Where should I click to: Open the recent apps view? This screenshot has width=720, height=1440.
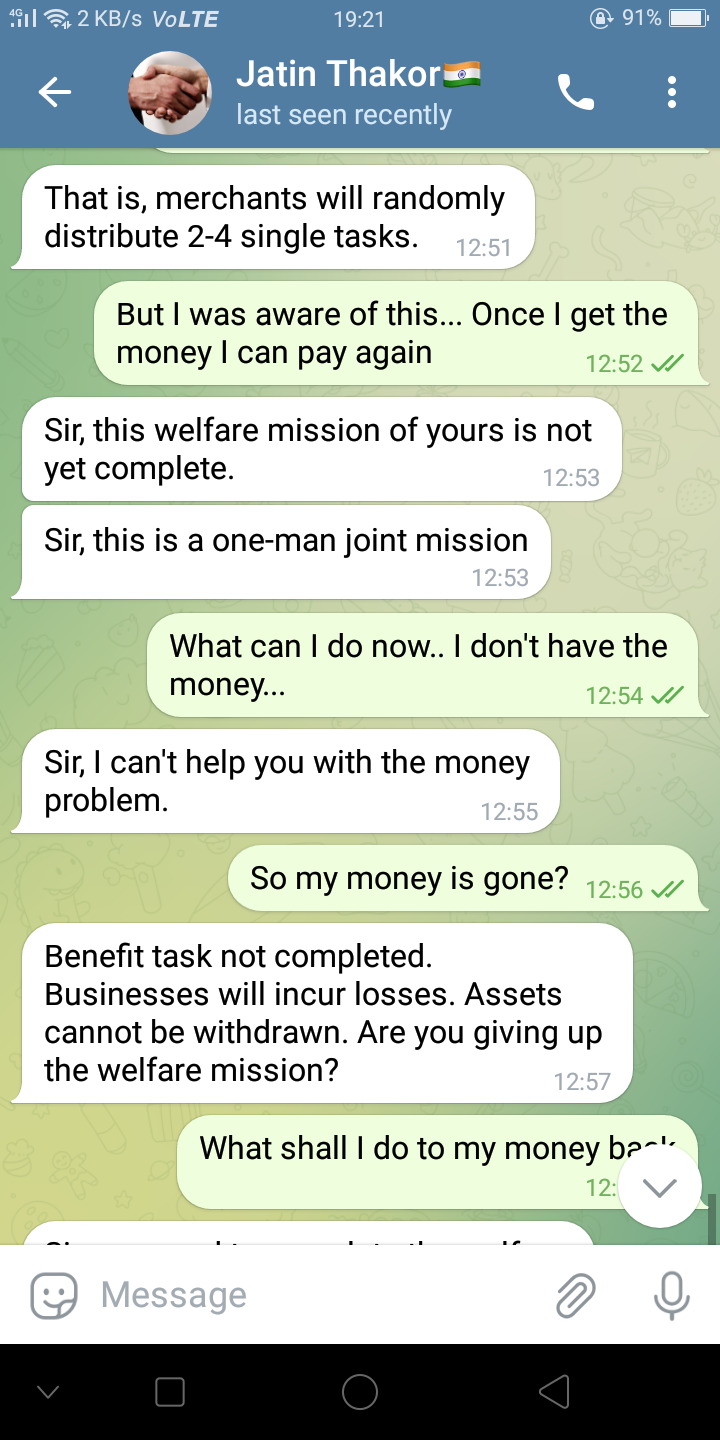(x=170, y=1391)
